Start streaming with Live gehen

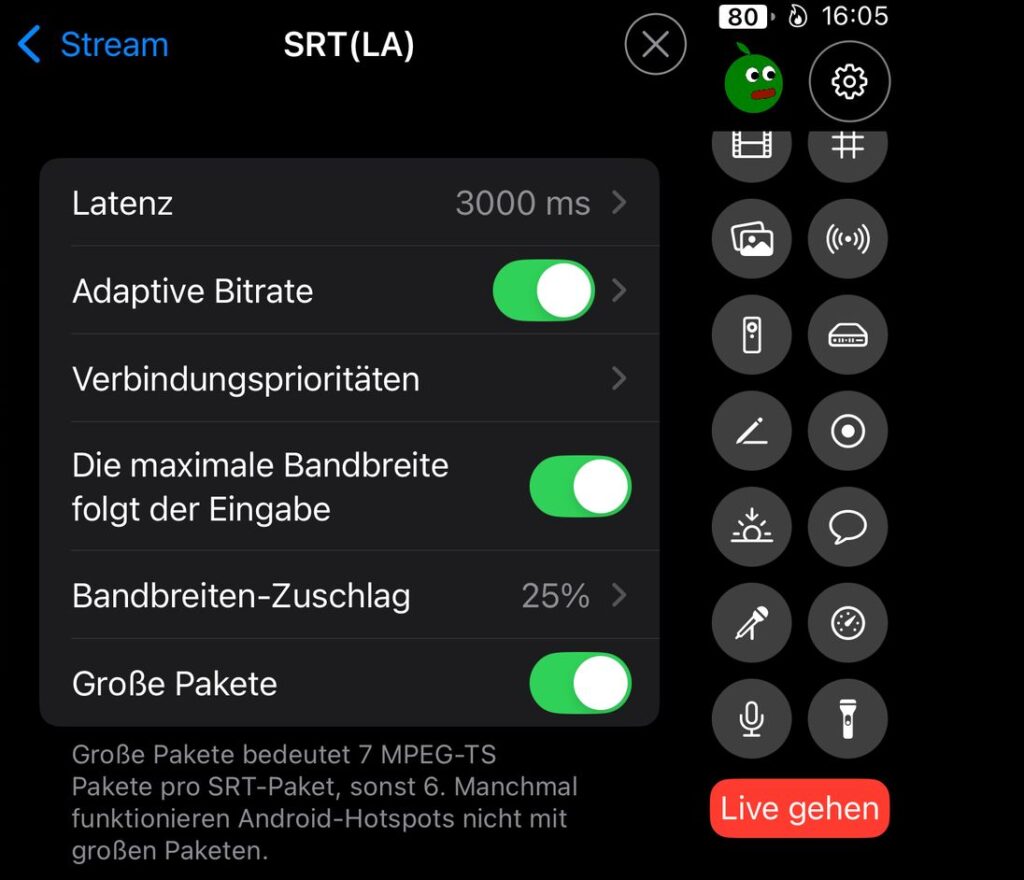(799, 808)
